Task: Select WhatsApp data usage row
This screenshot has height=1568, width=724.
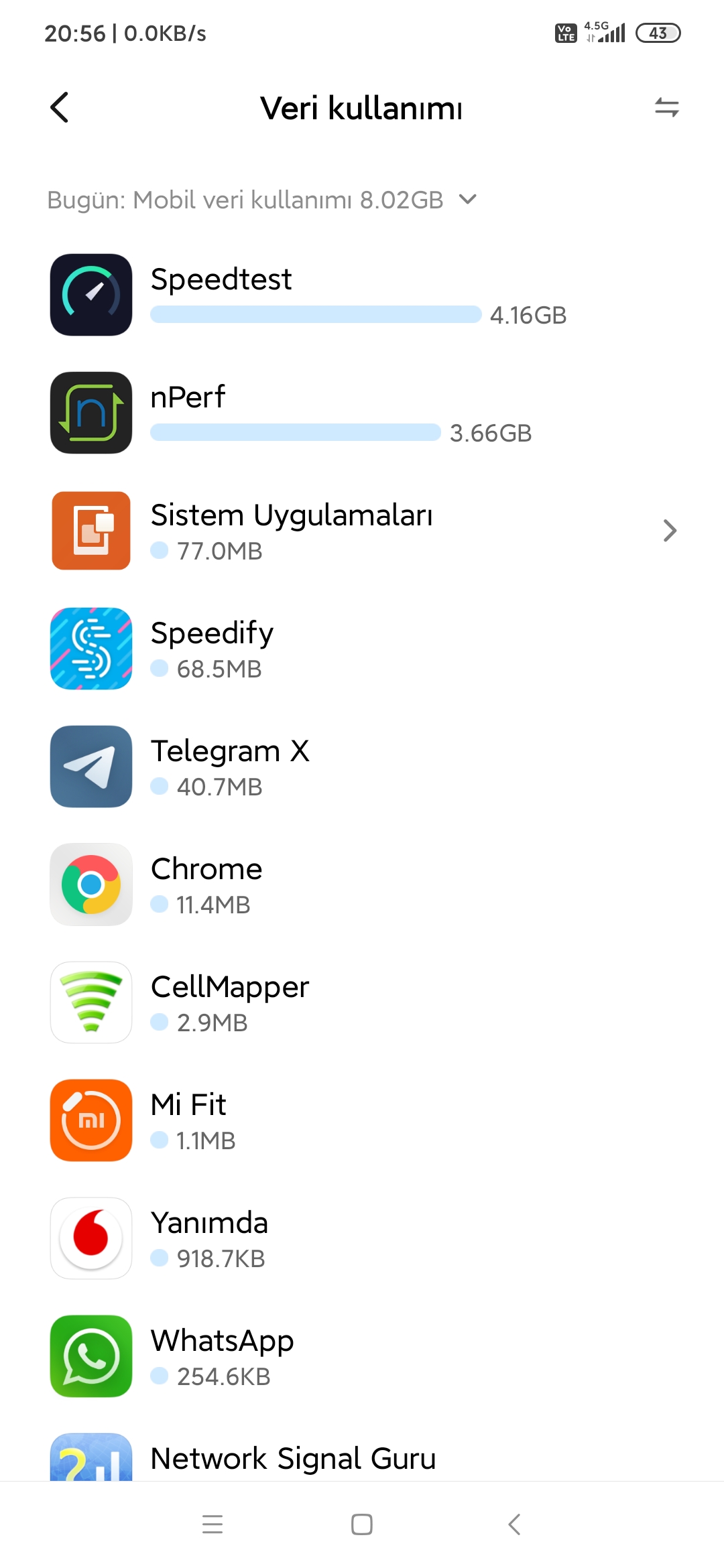Action: tap(362, 1356)
